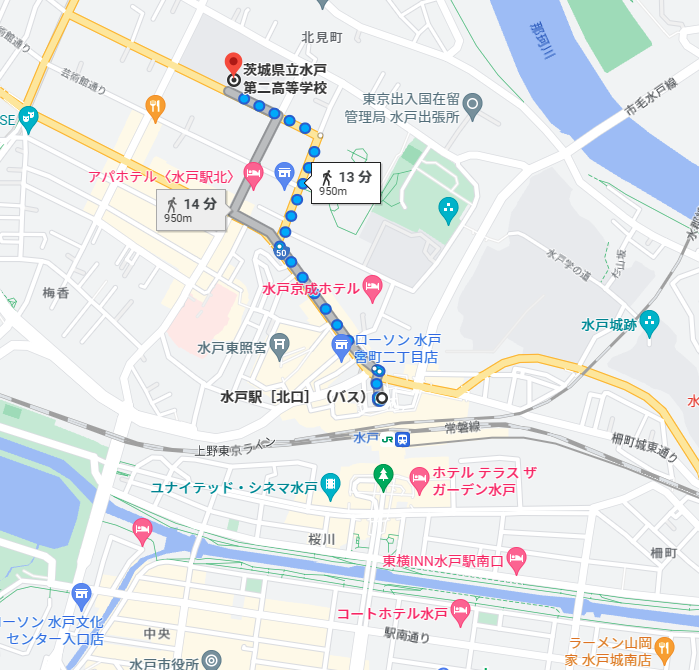
Task: Tap the 水戸駅［北口］（バス） start point
Action: [x=380, y=398]
